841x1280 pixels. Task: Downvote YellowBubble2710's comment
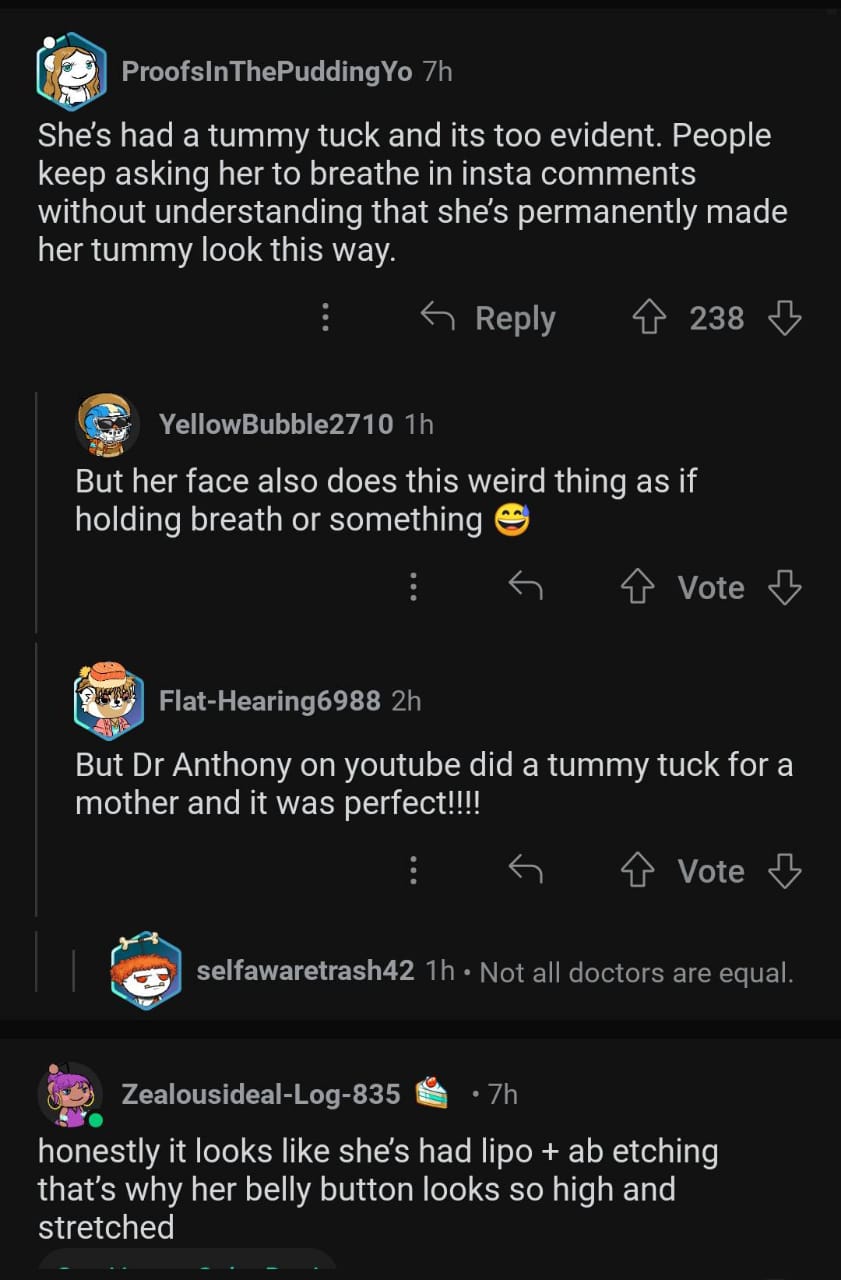pos(785,587)
